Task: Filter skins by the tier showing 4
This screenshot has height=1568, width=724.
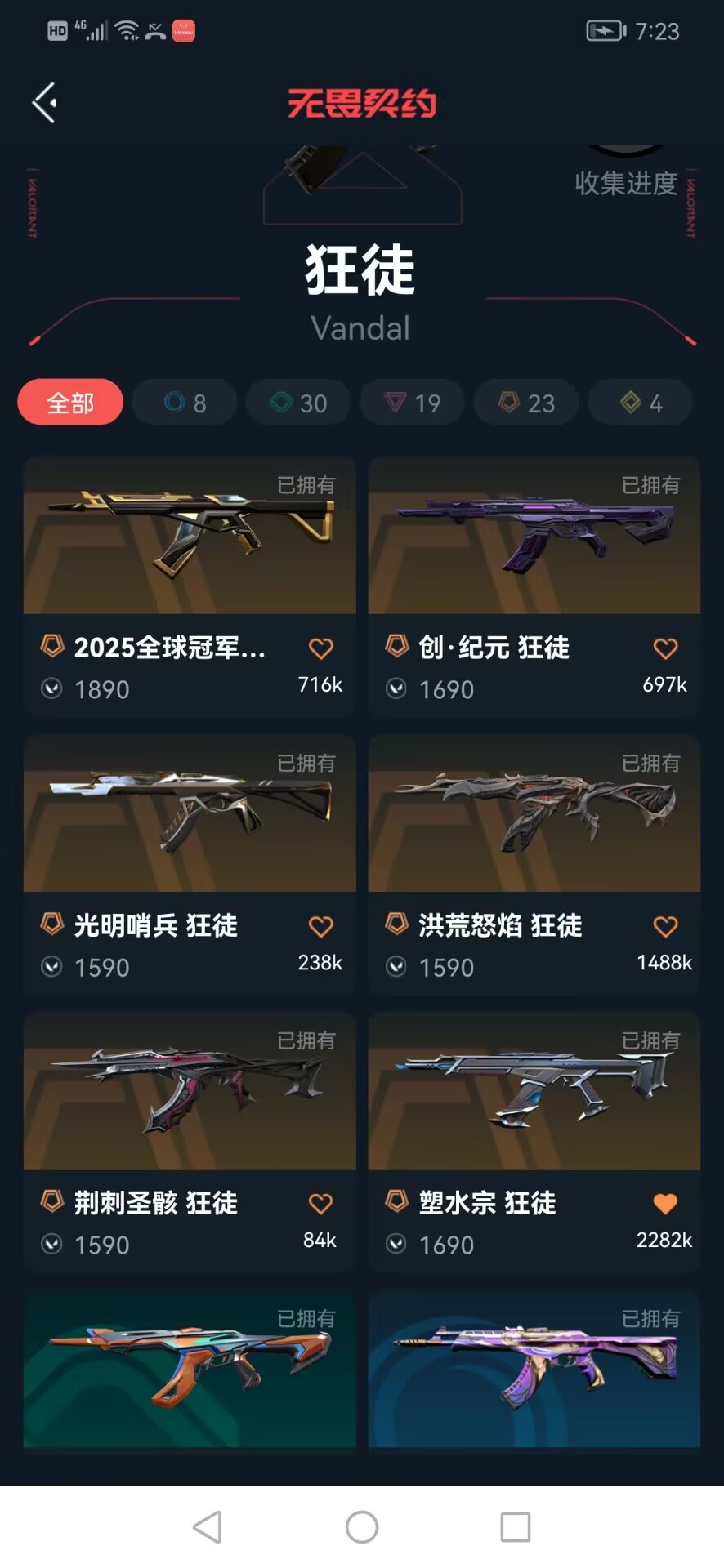Action: click(640, 403)
